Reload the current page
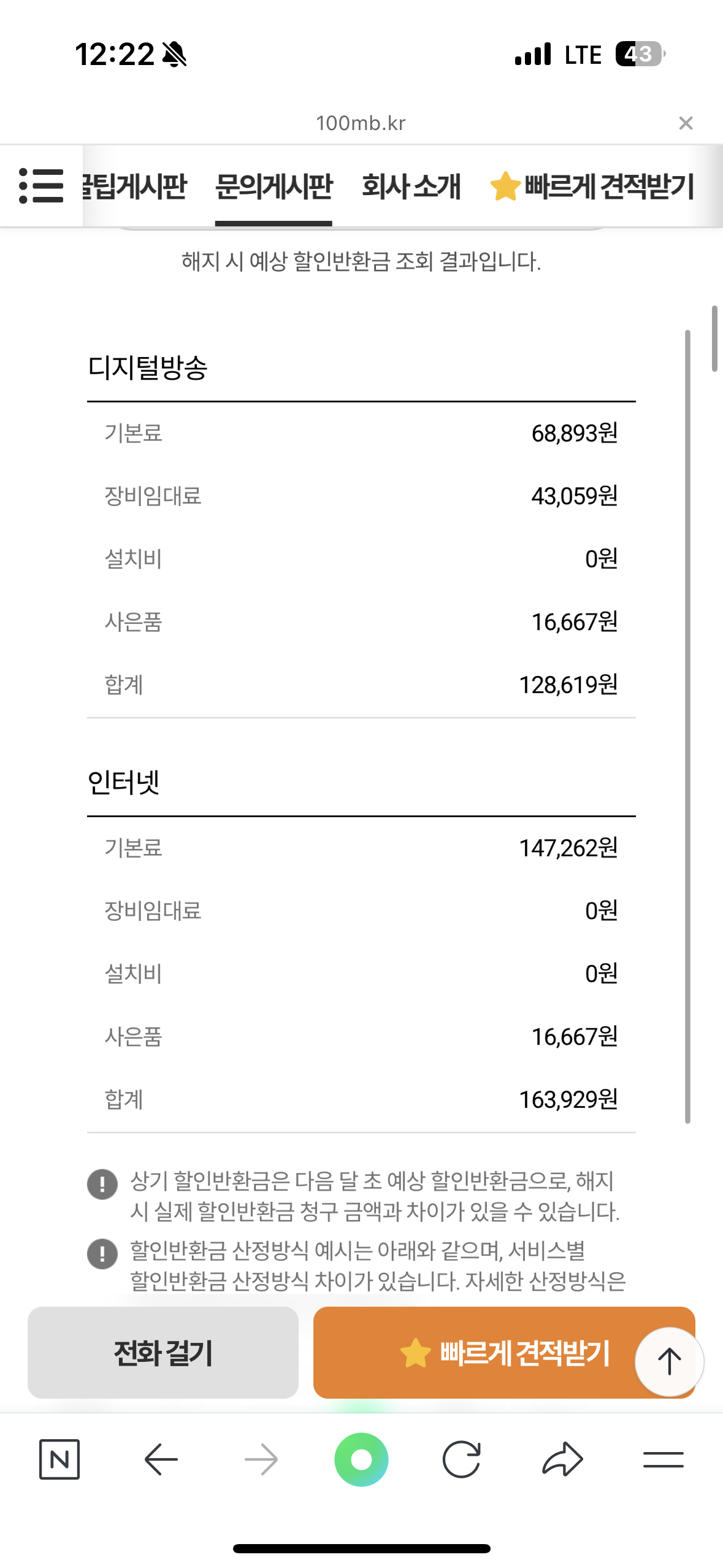The image size is (723, 1568). coord(461,1459)
